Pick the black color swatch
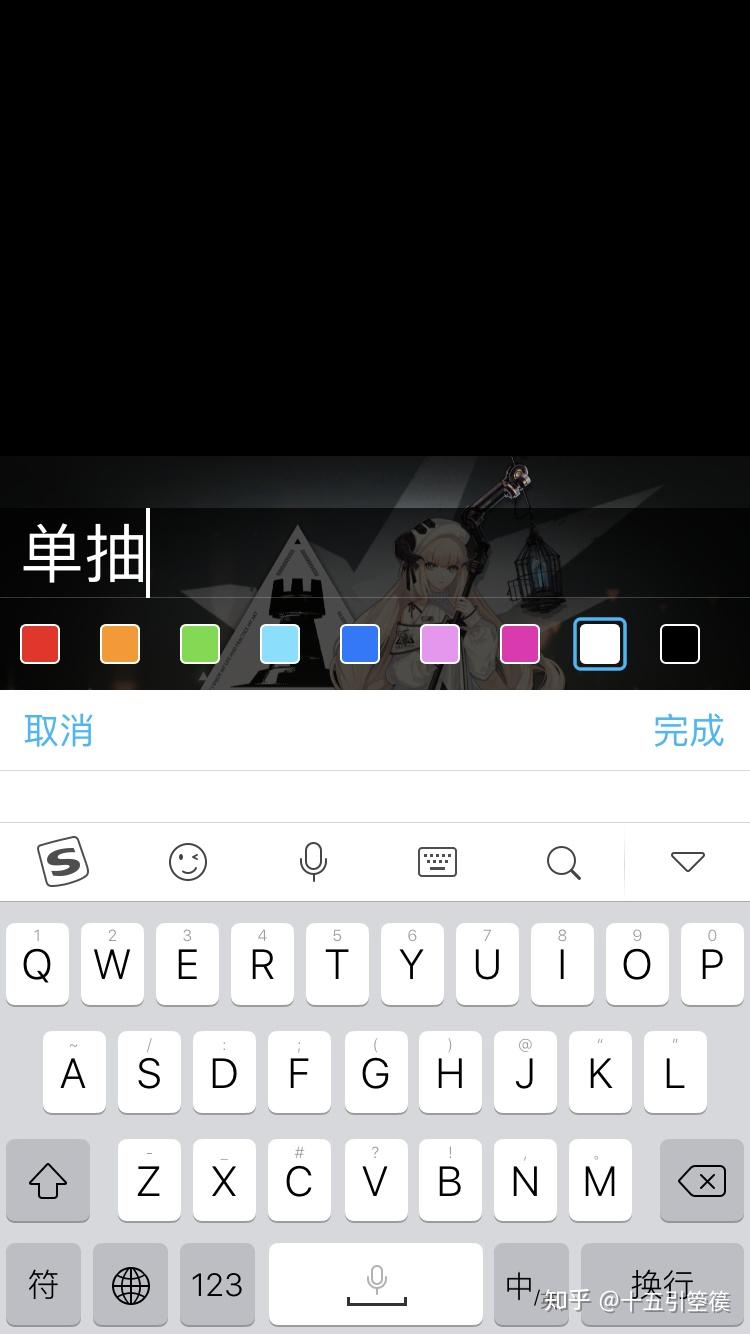 click(680, 644)
